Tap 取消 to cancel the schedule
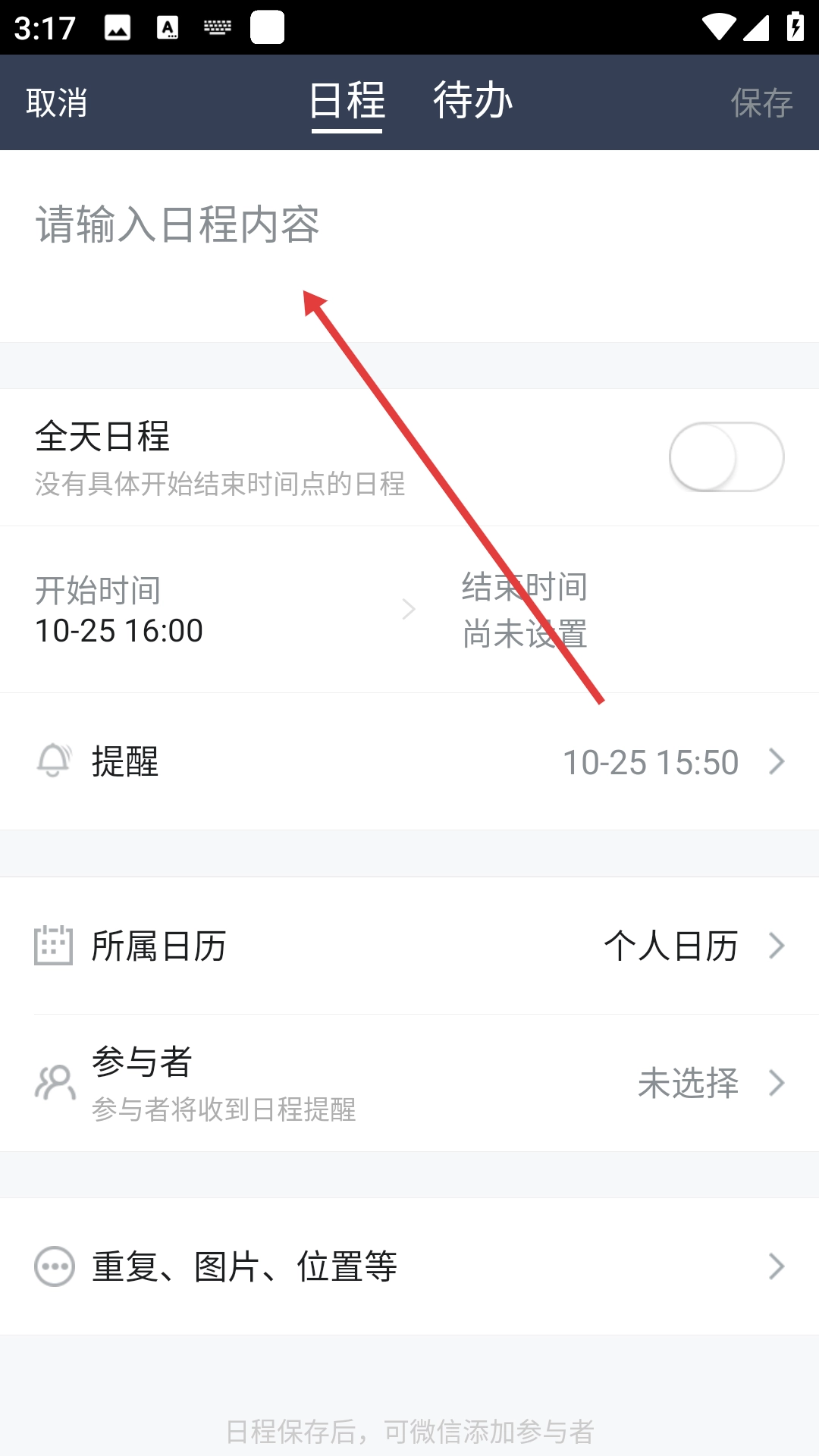 tap(57, 102)
